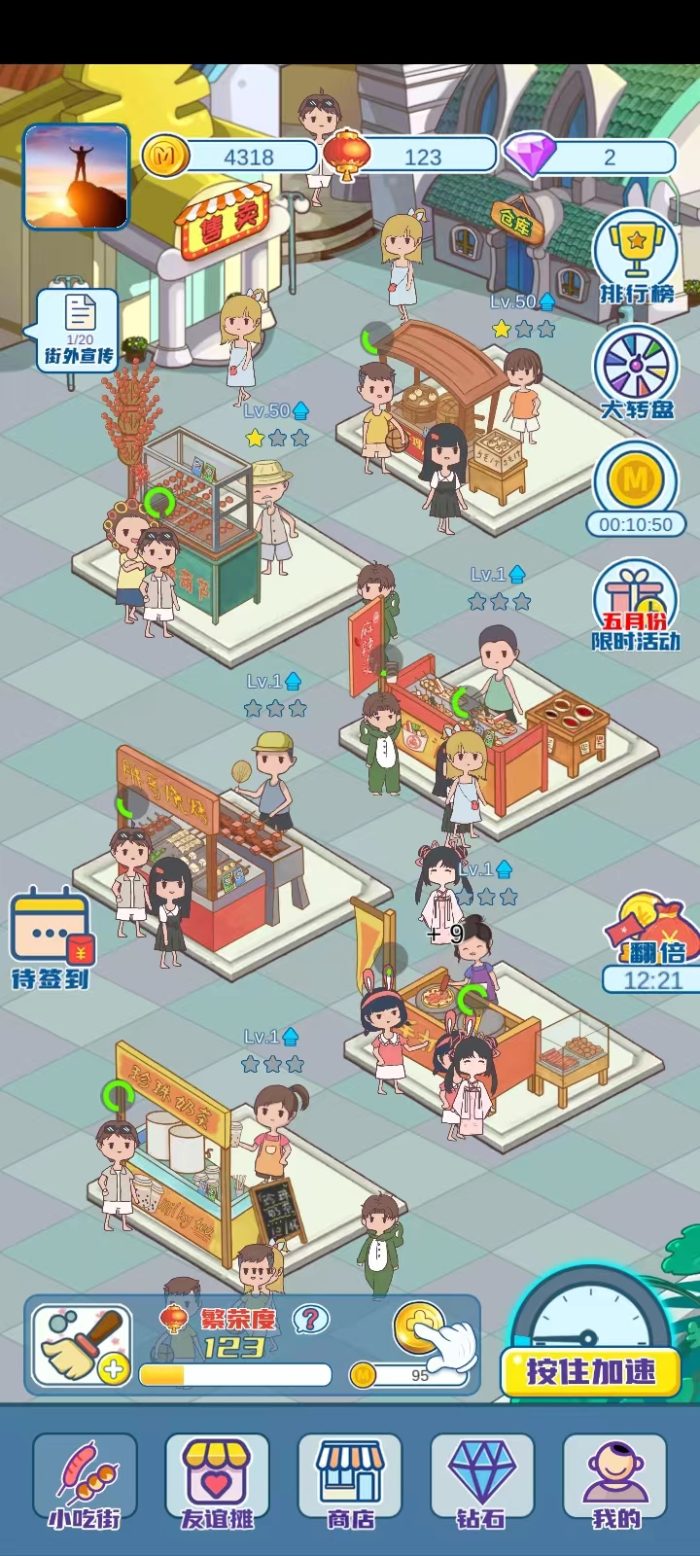Open the player profile avatar
The height and width of the screenshot is (1556, 700).
click(76, 177)
